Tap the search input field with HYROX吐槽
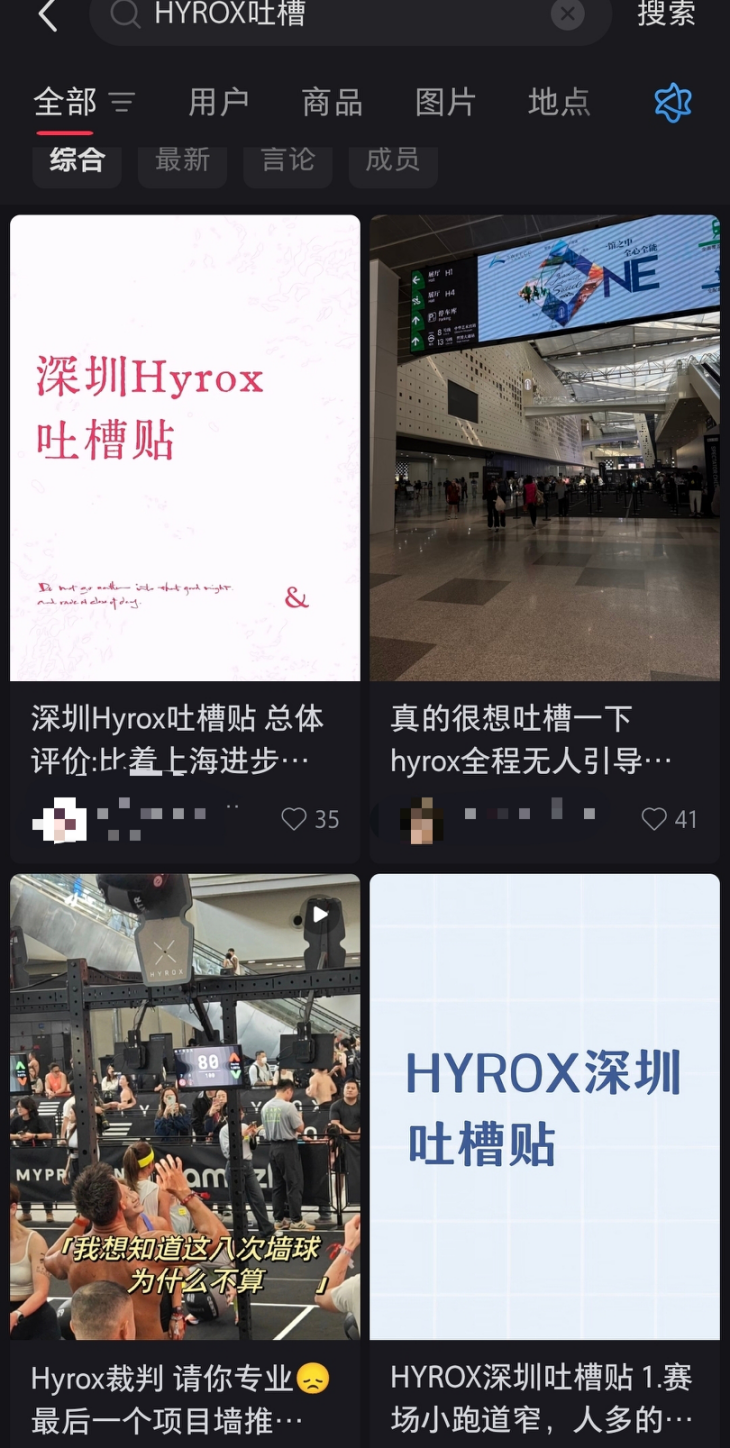Image resolution: width=730 pixels, height=1448 pixels. pos(300,16)
